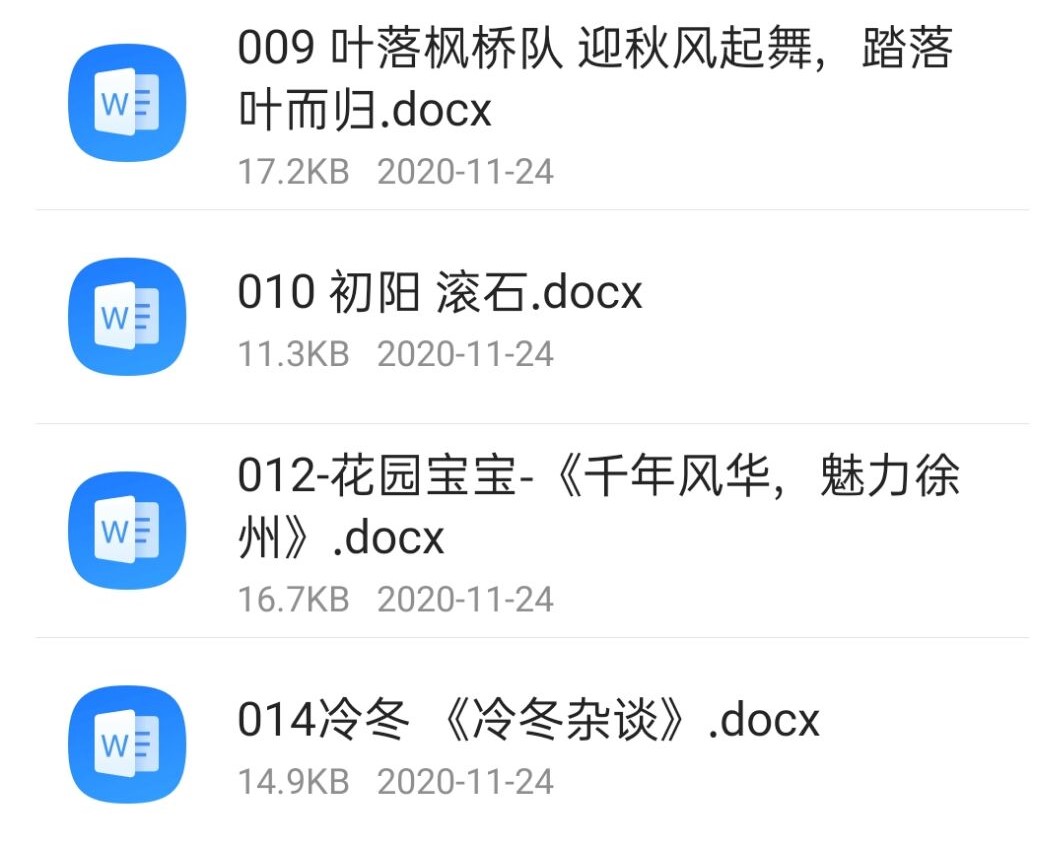Open the 010 初阳 滚石.docx file

click(440, 293)
